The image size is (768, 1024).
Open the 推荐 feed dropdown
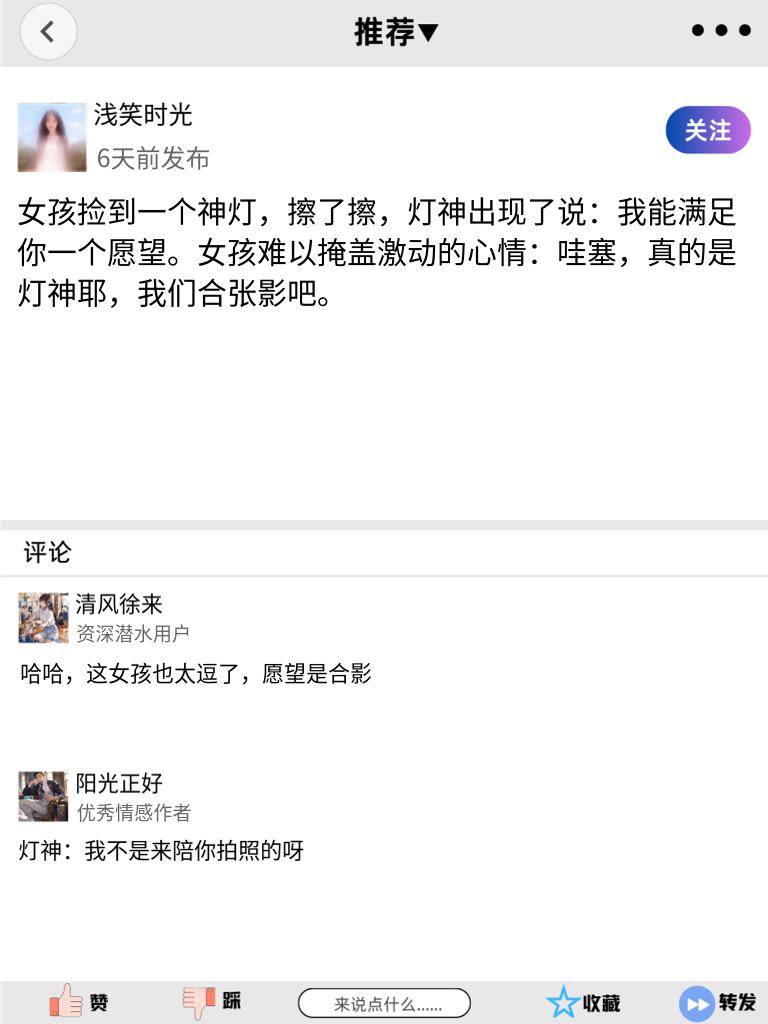[x=398, y=31]
